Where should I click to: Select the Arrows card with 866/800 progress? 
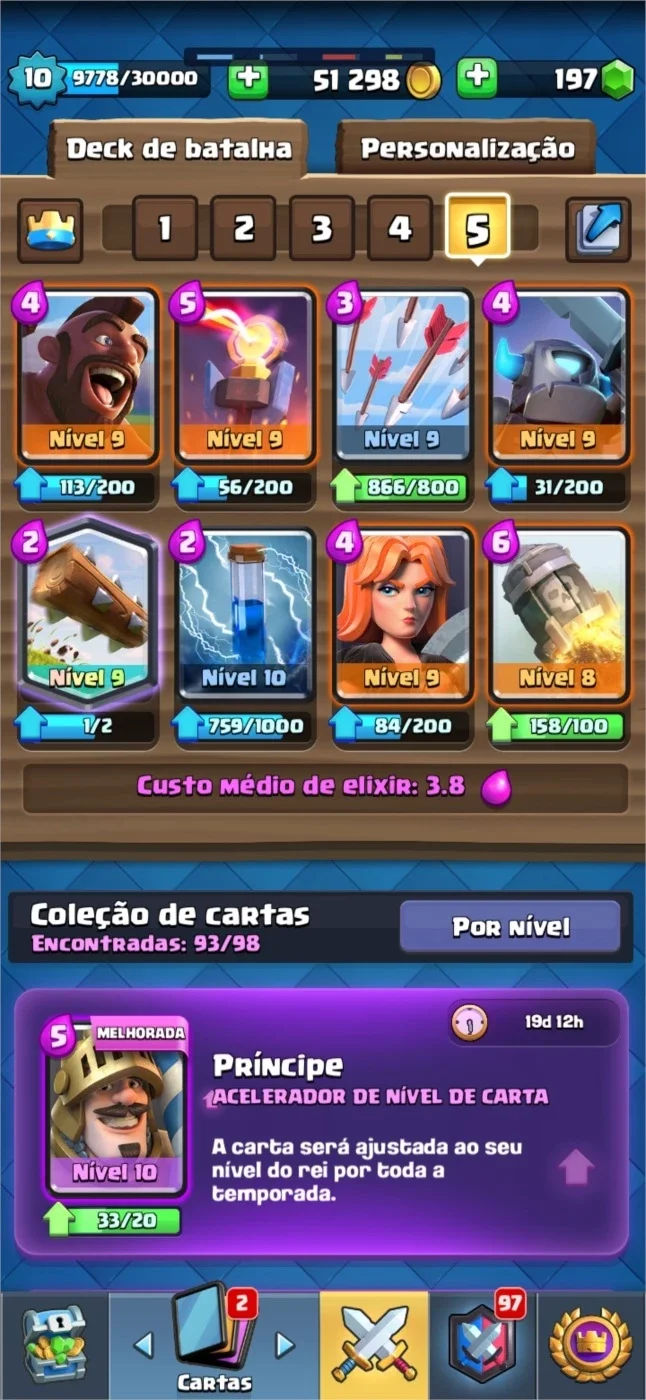tap(401, 377)
